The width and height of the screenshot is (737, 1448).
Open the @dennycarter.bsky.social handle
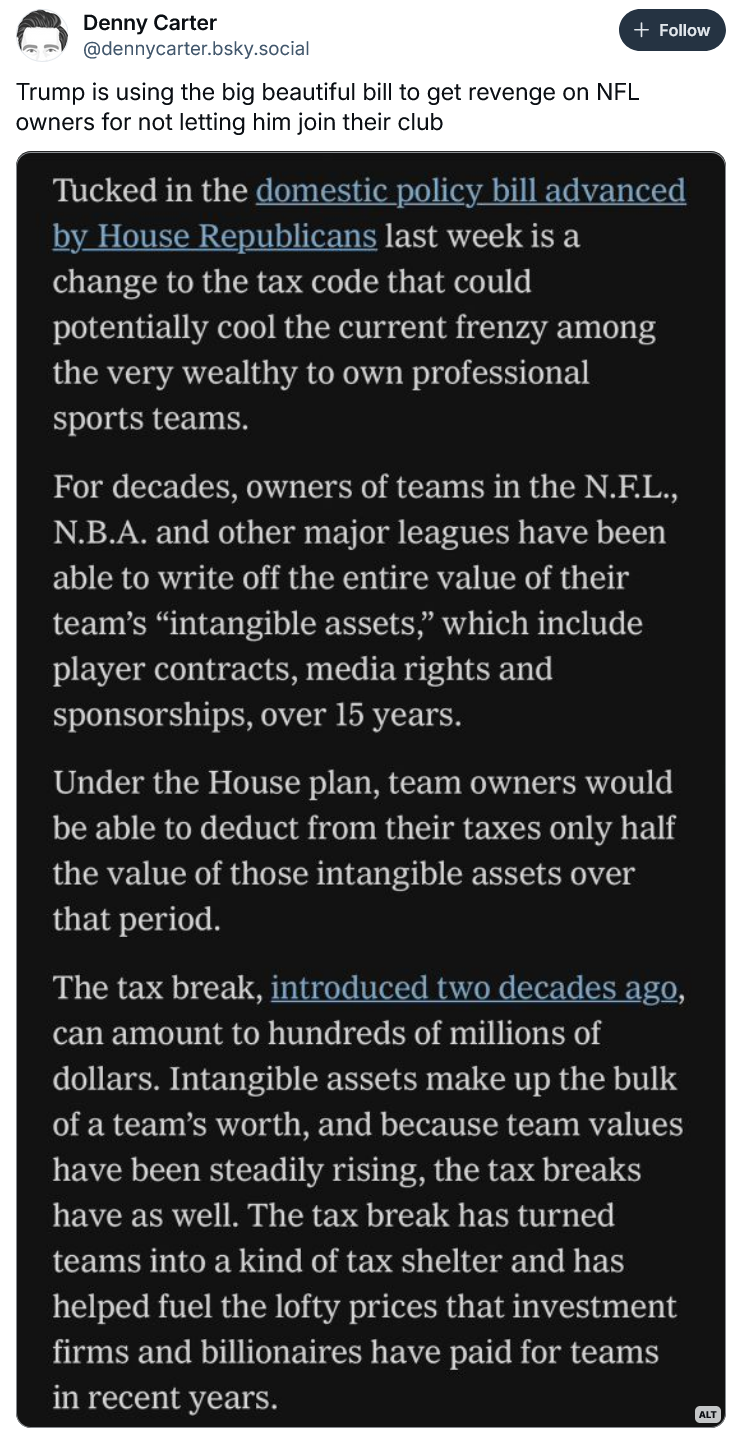click(x=195, y=48)
